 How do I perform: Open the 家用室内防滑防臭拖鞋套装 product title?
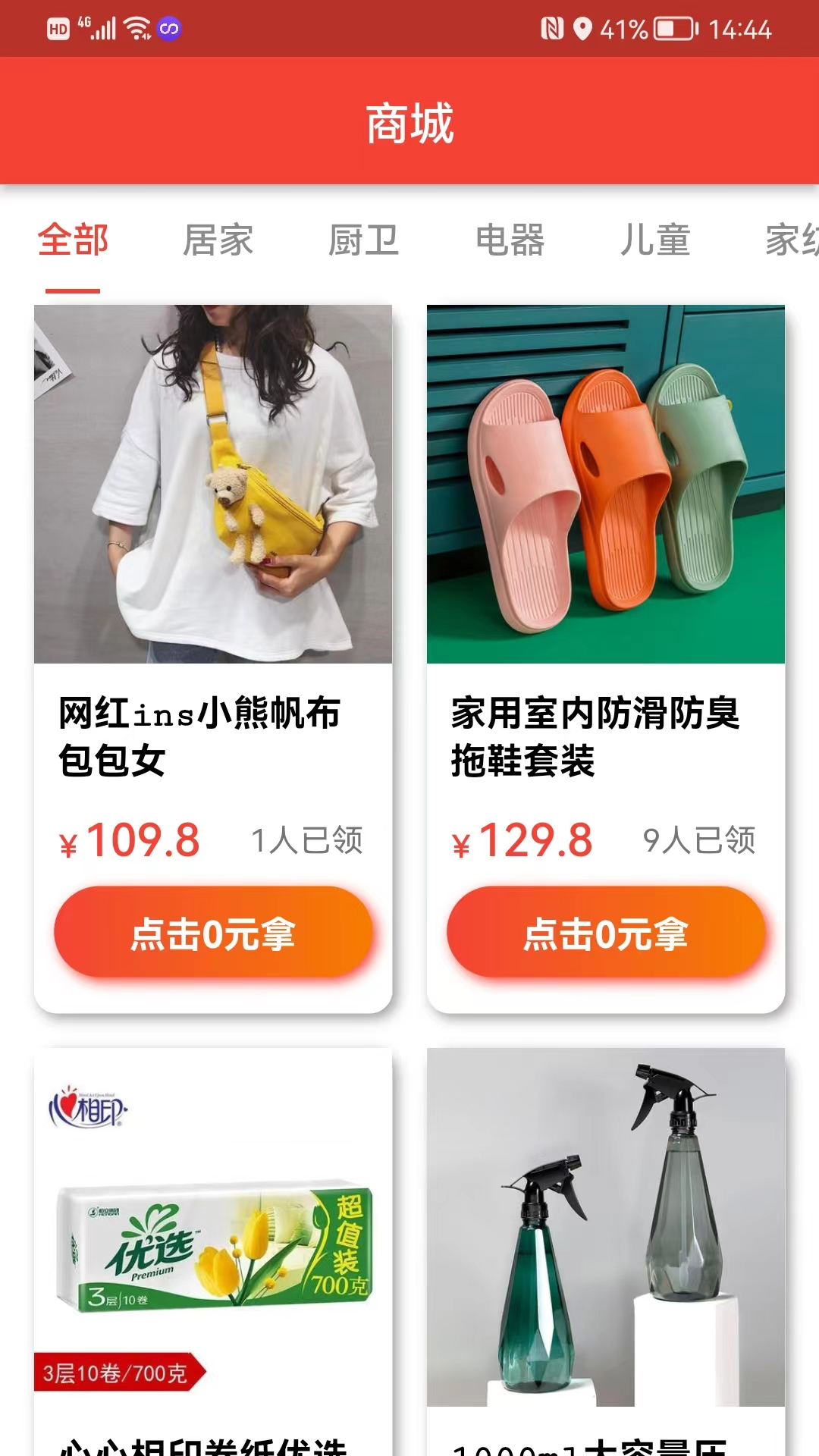click(596, 736)
